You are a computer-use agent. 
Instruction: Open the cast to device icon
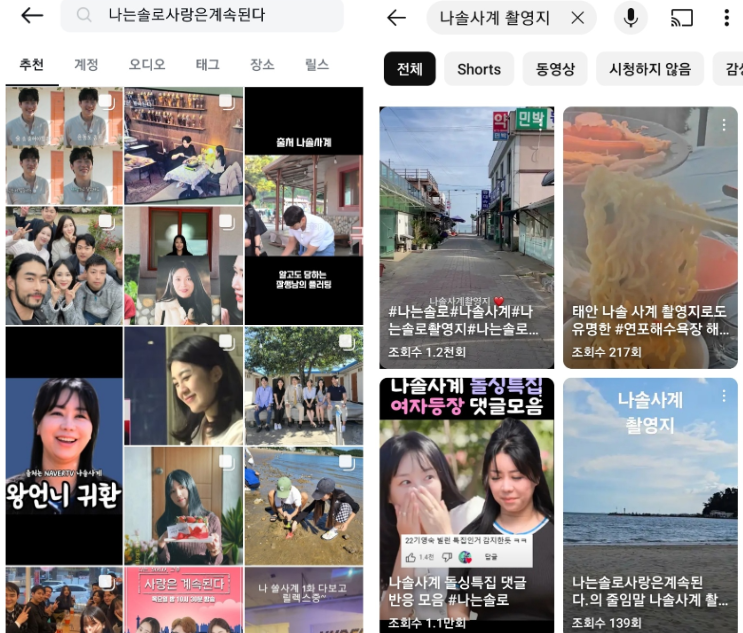[x=682, y=18]
